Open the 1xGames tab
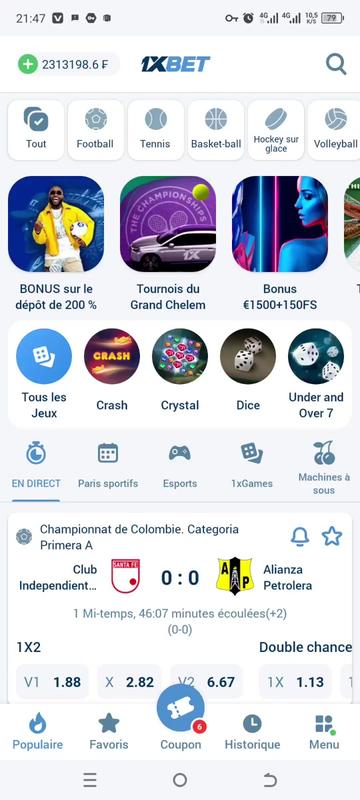This screenshot has height=800, width=360. (x=252, y=466)
